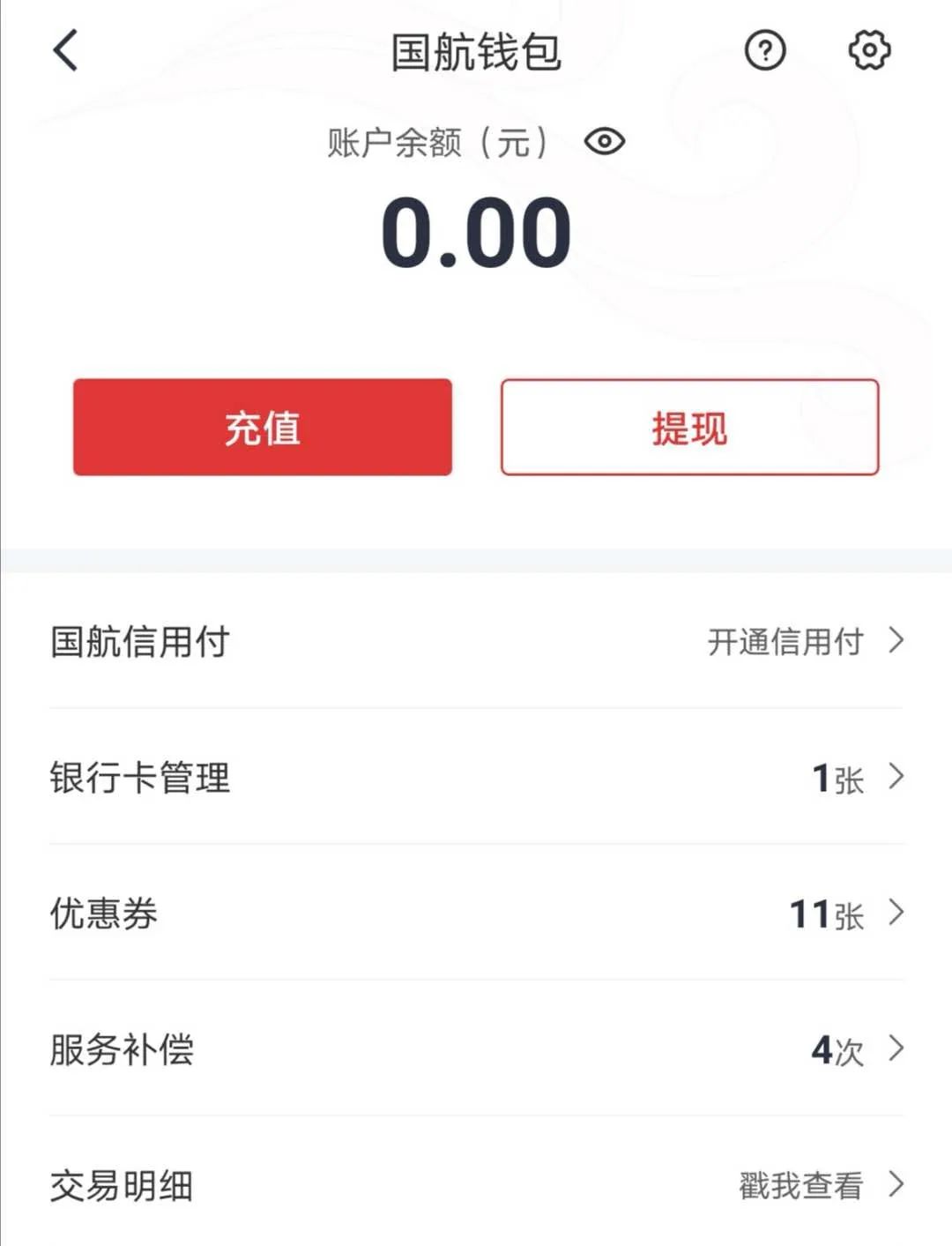This screenshot has height=1246, width=952.
Task: Expand the 银行卡管理 row chevron
Action: [896, 779]
